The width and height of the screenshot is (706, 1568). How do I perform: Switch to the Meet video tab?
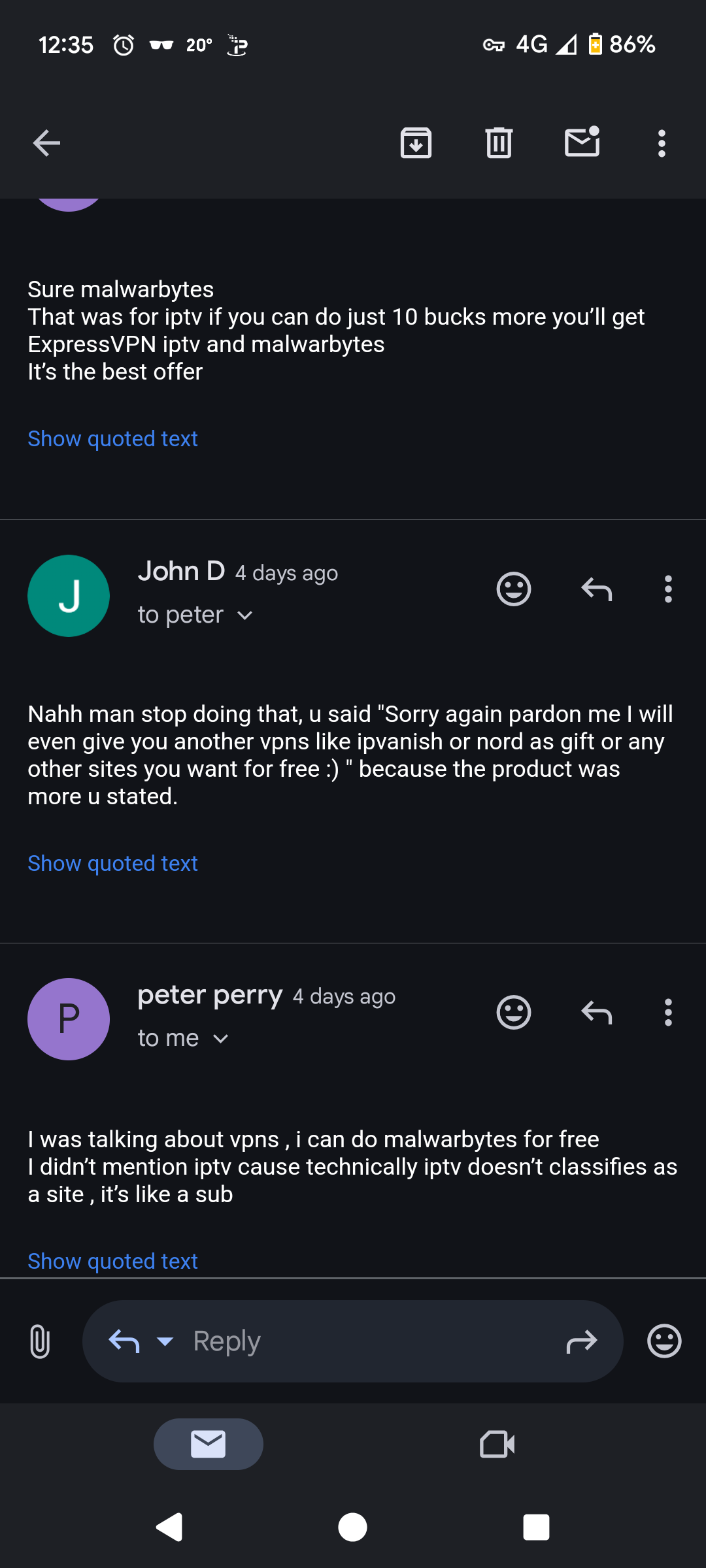(x=497, y=1444)
